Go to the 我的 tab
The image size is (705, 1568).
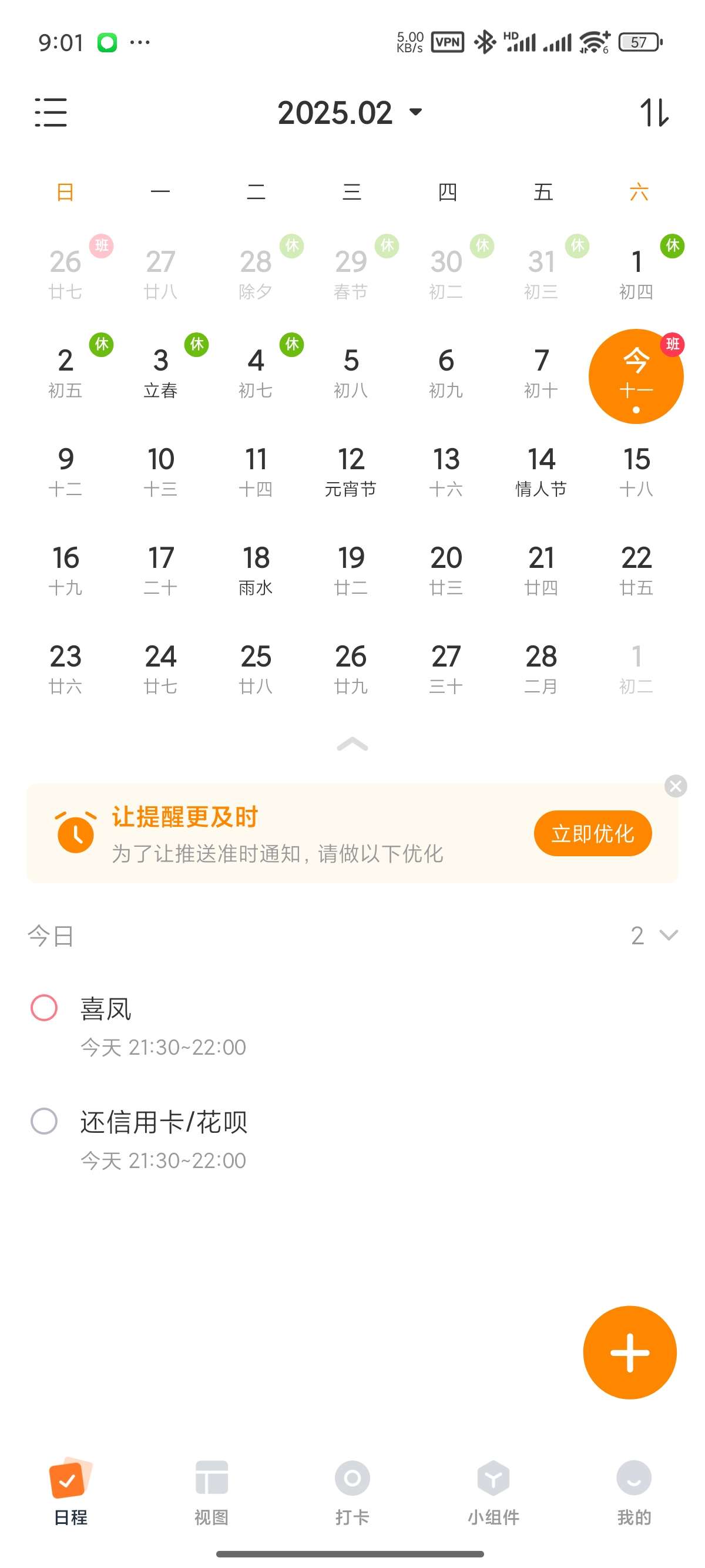[x=634, y=1491]
